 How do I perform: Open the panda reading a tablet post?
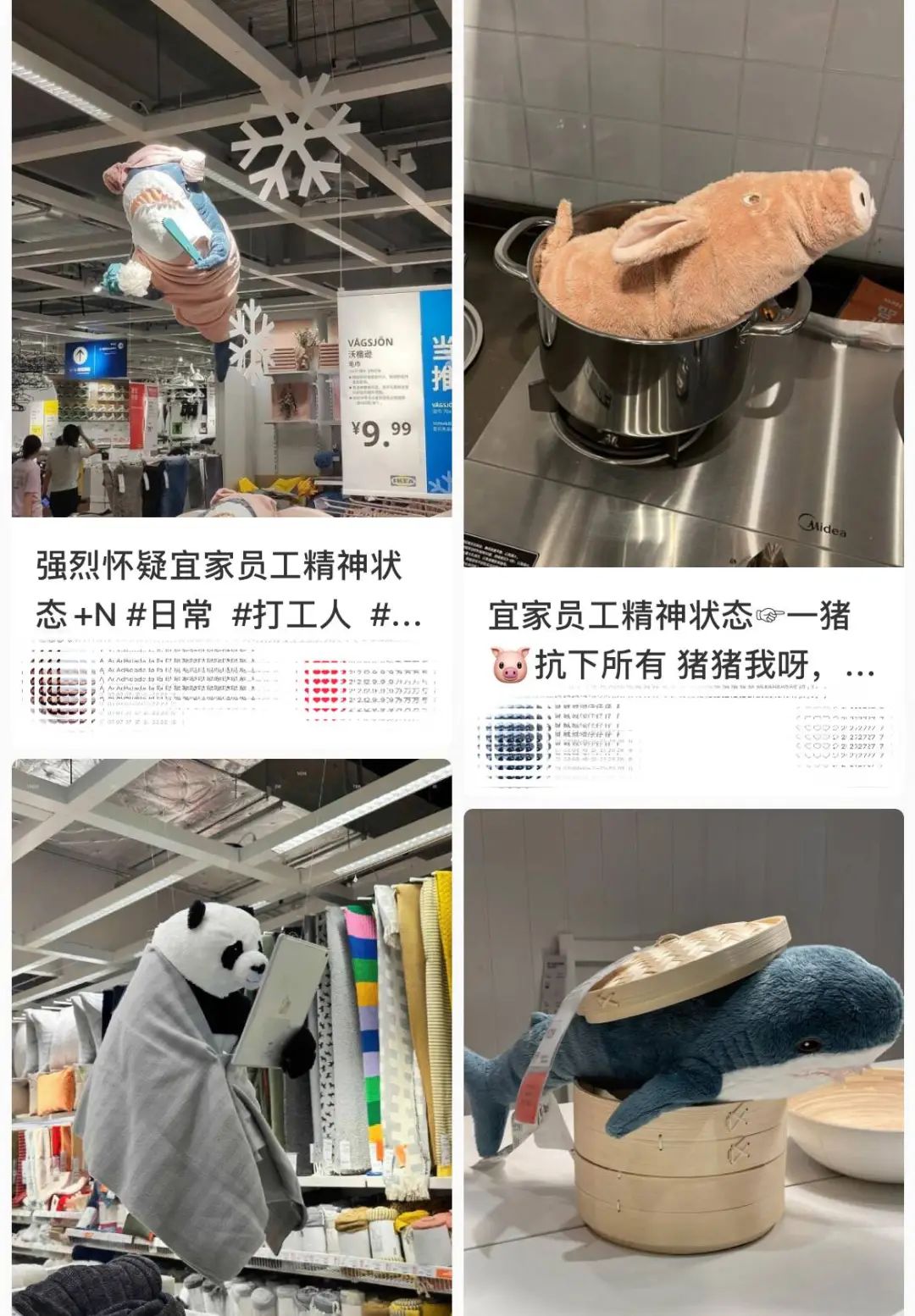click(x=231, y=1037)
